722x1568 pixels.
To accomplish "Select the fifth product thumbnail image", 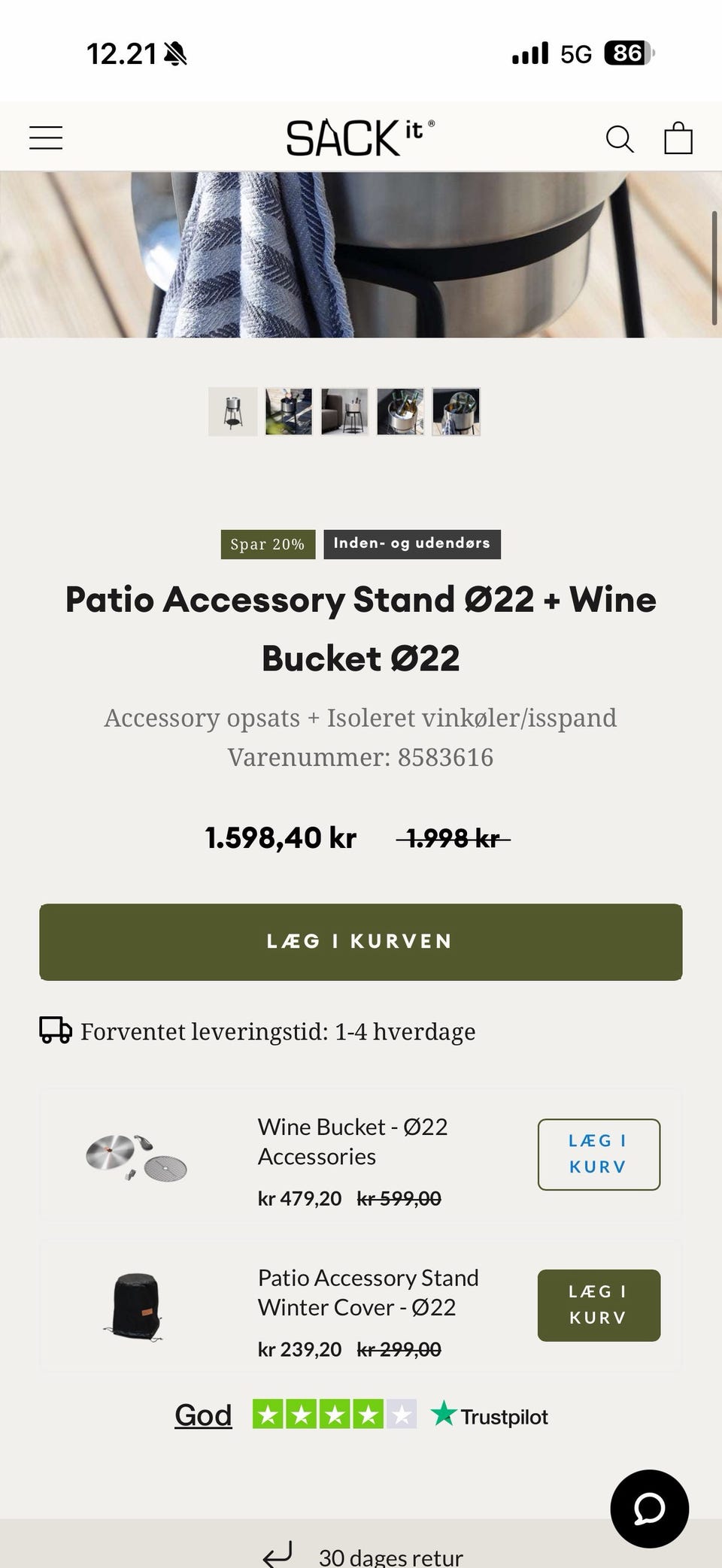I will pos(456,411).
